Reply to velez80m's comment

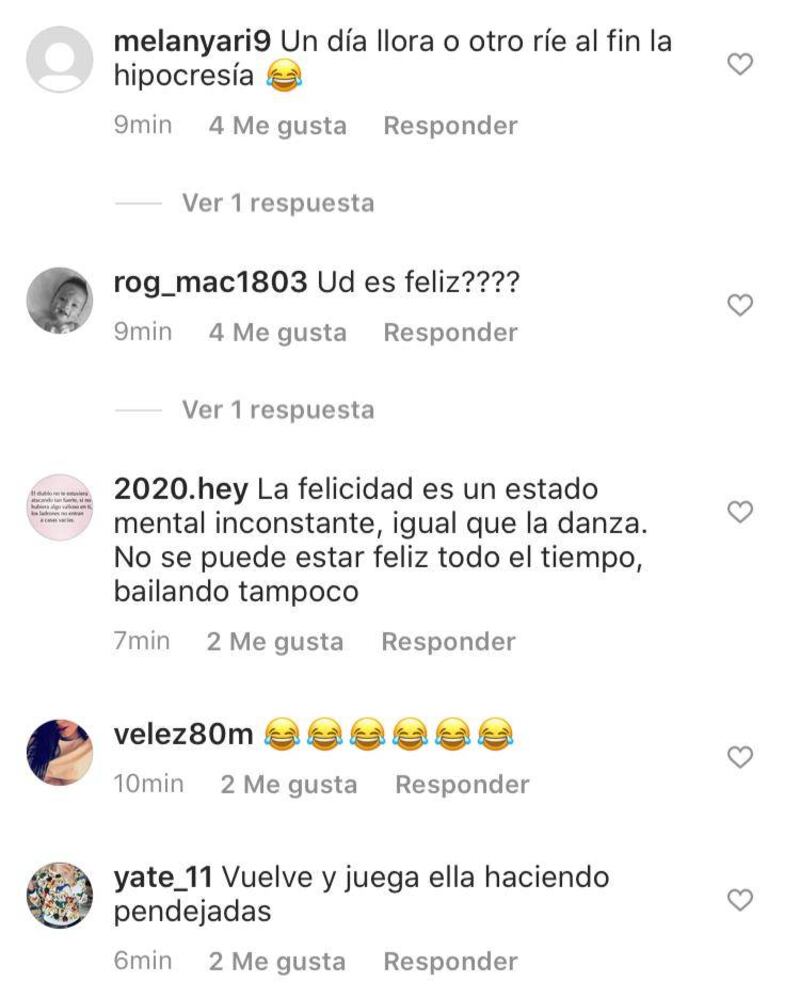(462, 785)
